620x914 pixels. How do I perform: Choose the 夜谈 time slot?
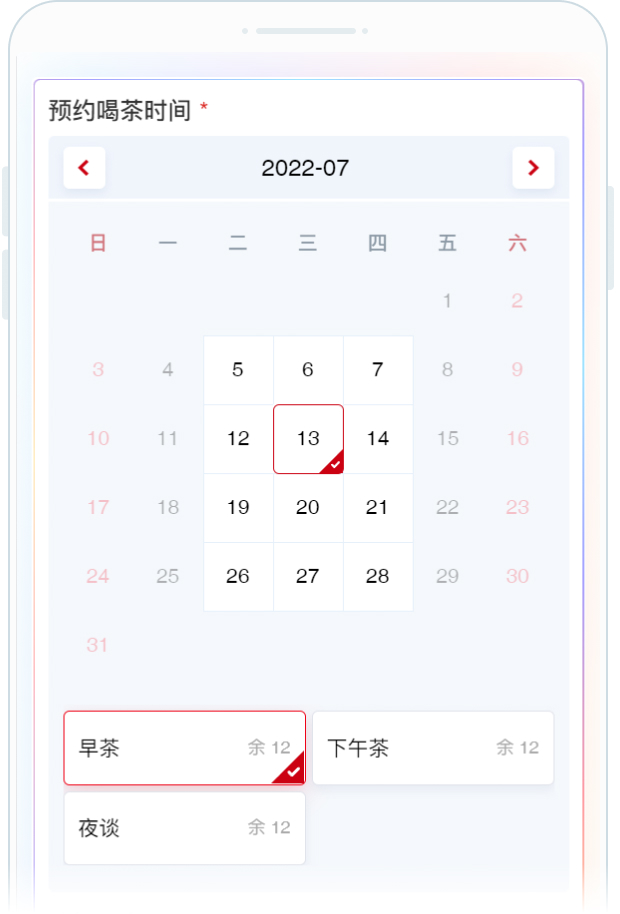pyautogui.click(x=184, y=828)
